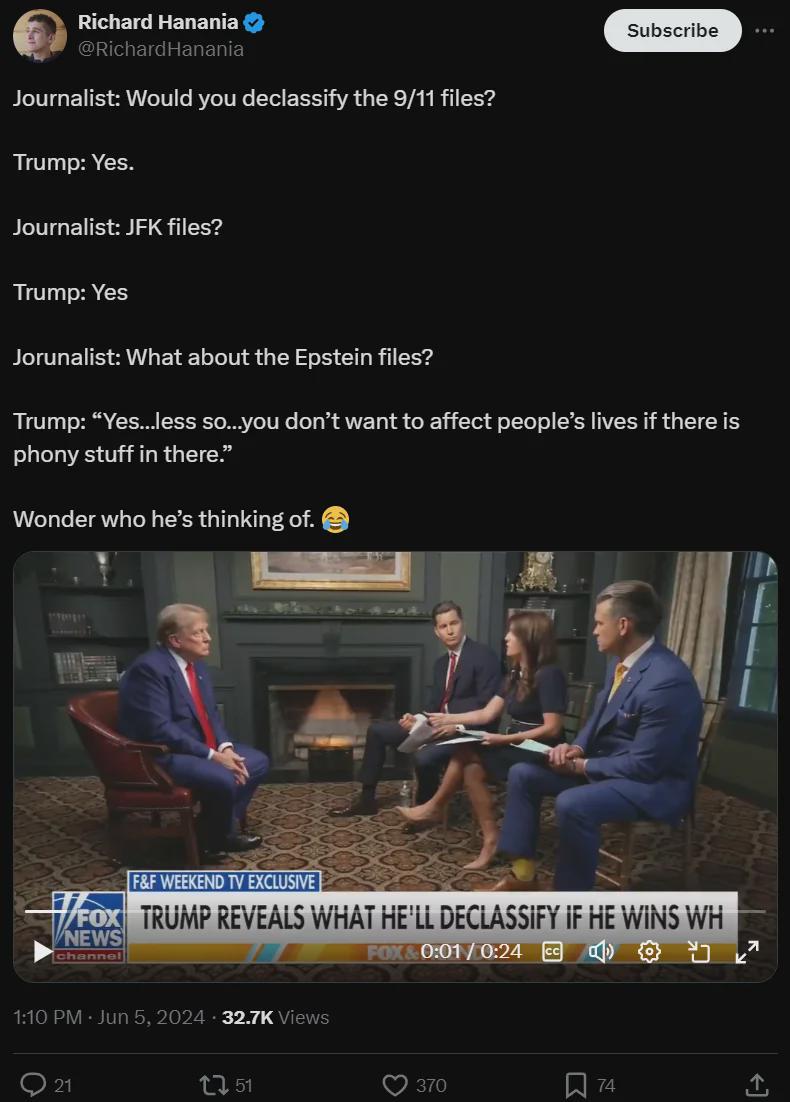Play the Fox News video
The height and width of the screenshot is (1102, 790).
point(42,951)
